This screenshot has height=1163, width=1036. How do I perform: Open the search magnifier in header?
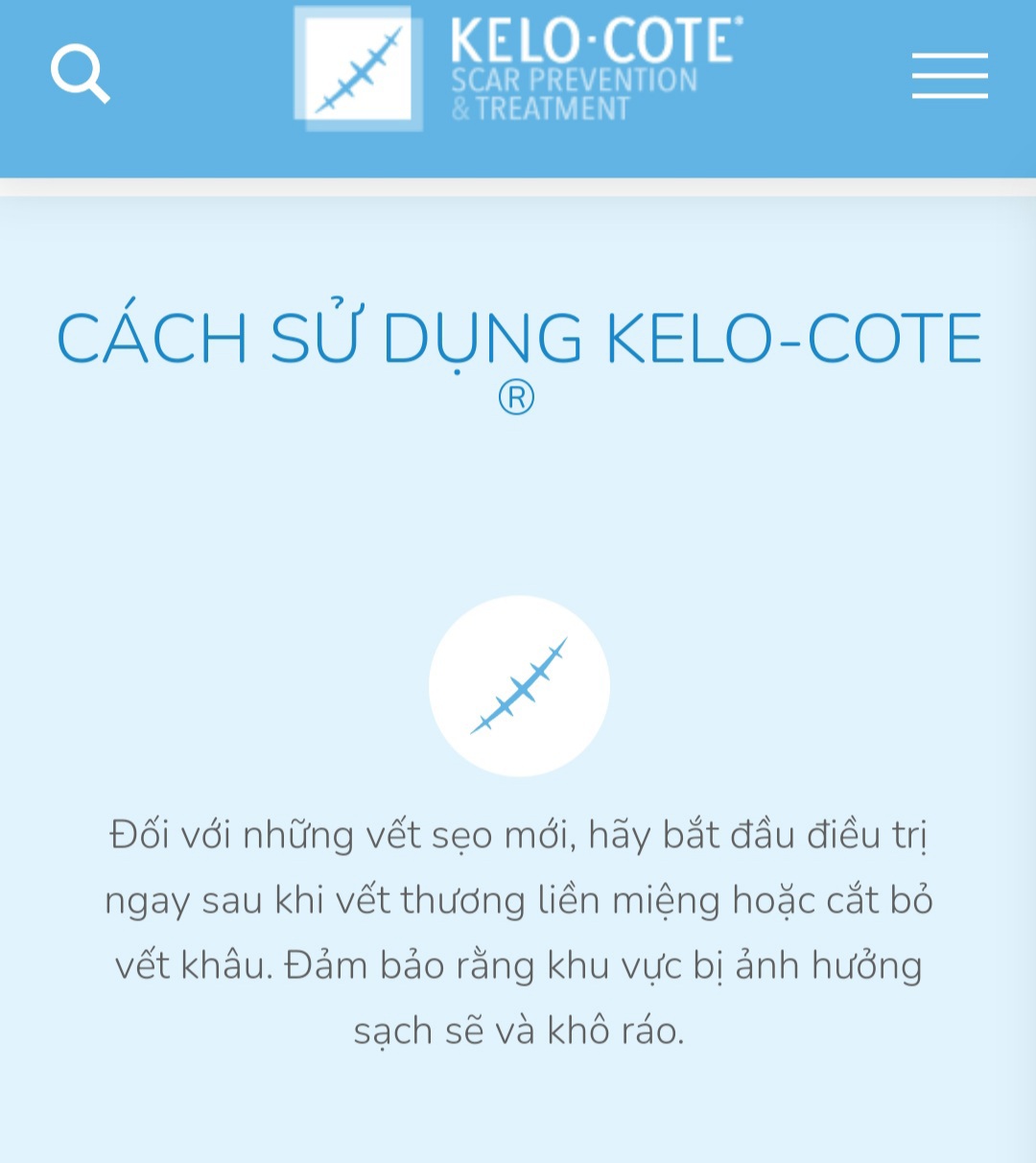pyautogui.click(x=80, y=74)
